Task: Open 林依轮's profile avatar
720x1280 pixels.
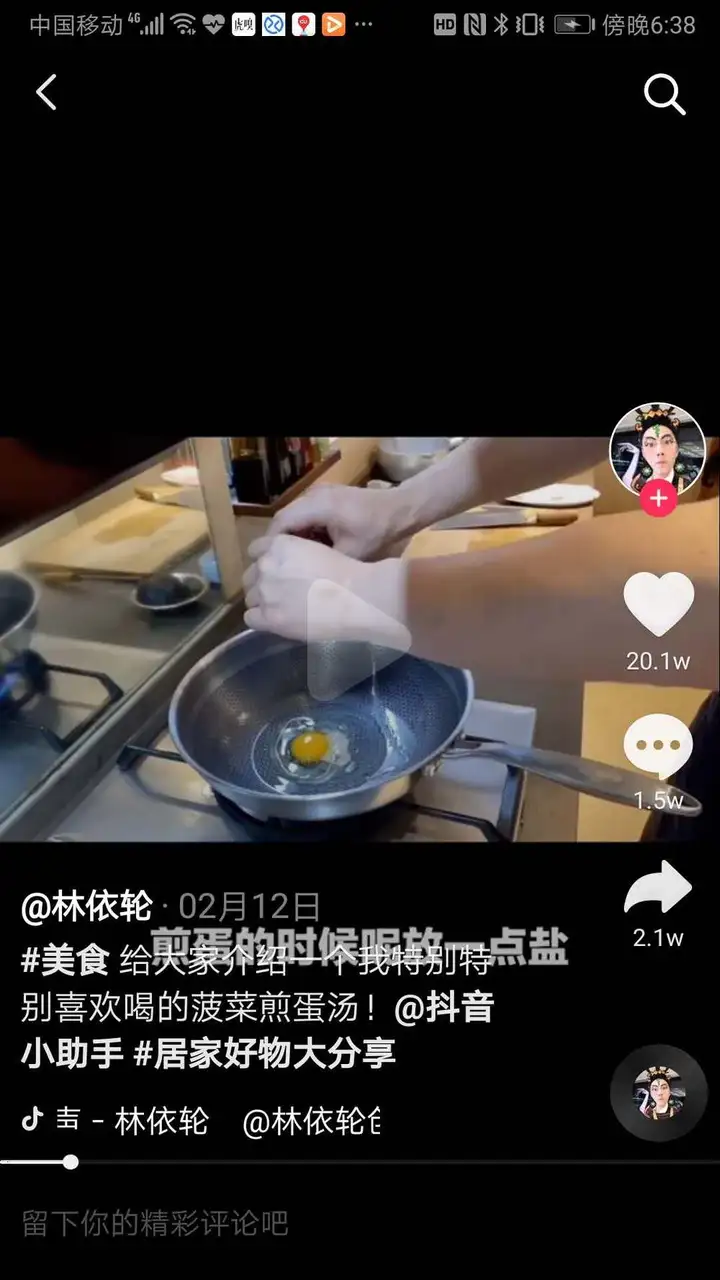Action: [x=657, y=450]
